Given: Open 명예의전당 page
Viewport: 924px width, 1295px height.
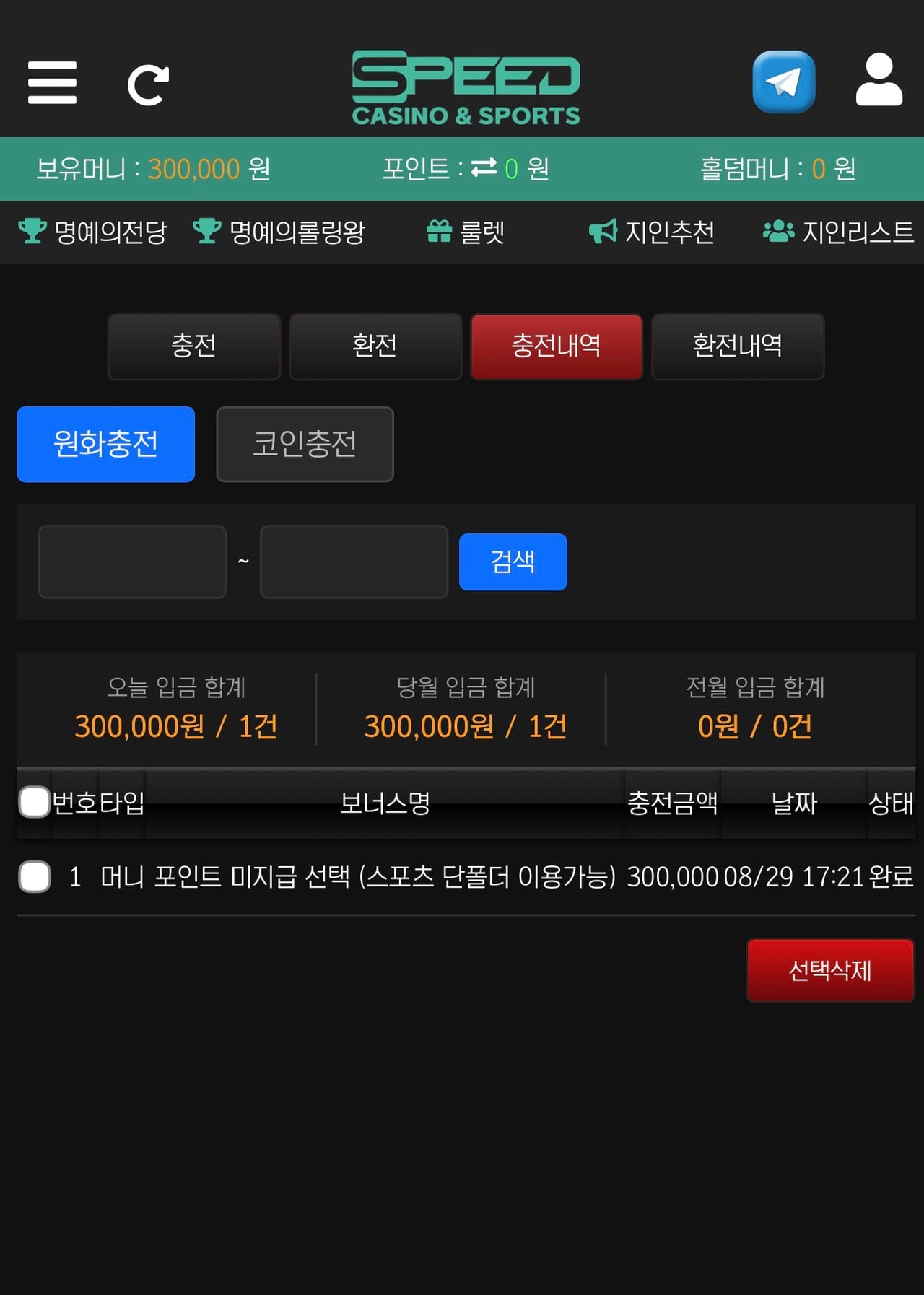Looking at the screenshot, I should point(93,232).
